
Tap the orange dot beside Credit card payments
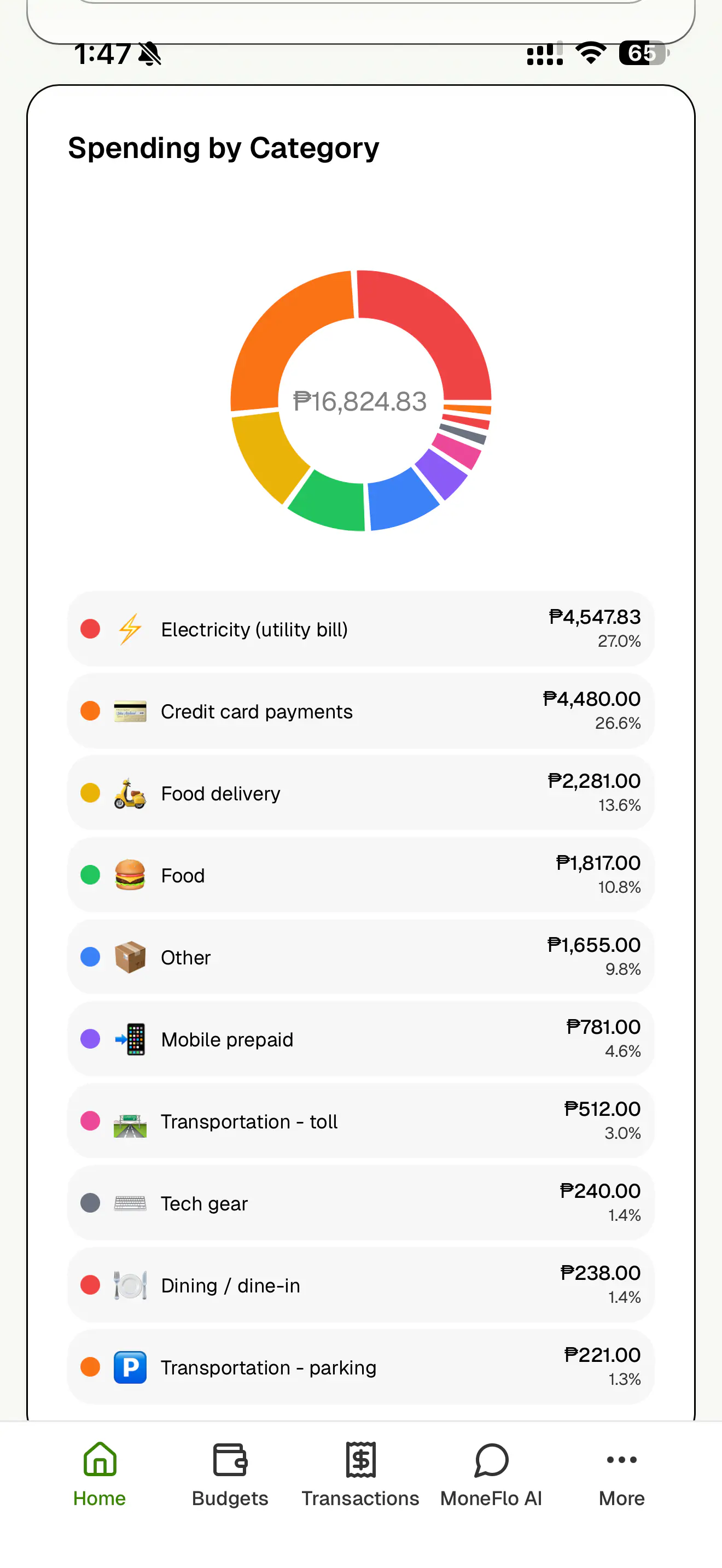coord(90,710)
